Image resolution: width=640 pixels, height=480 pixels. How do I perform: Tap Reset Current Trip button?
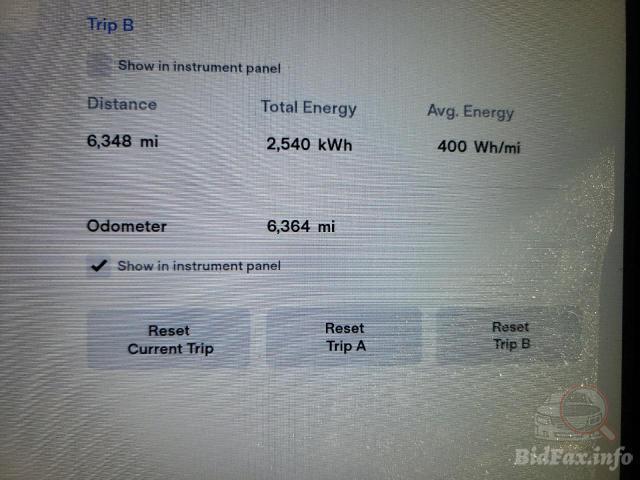coord(169,340)
